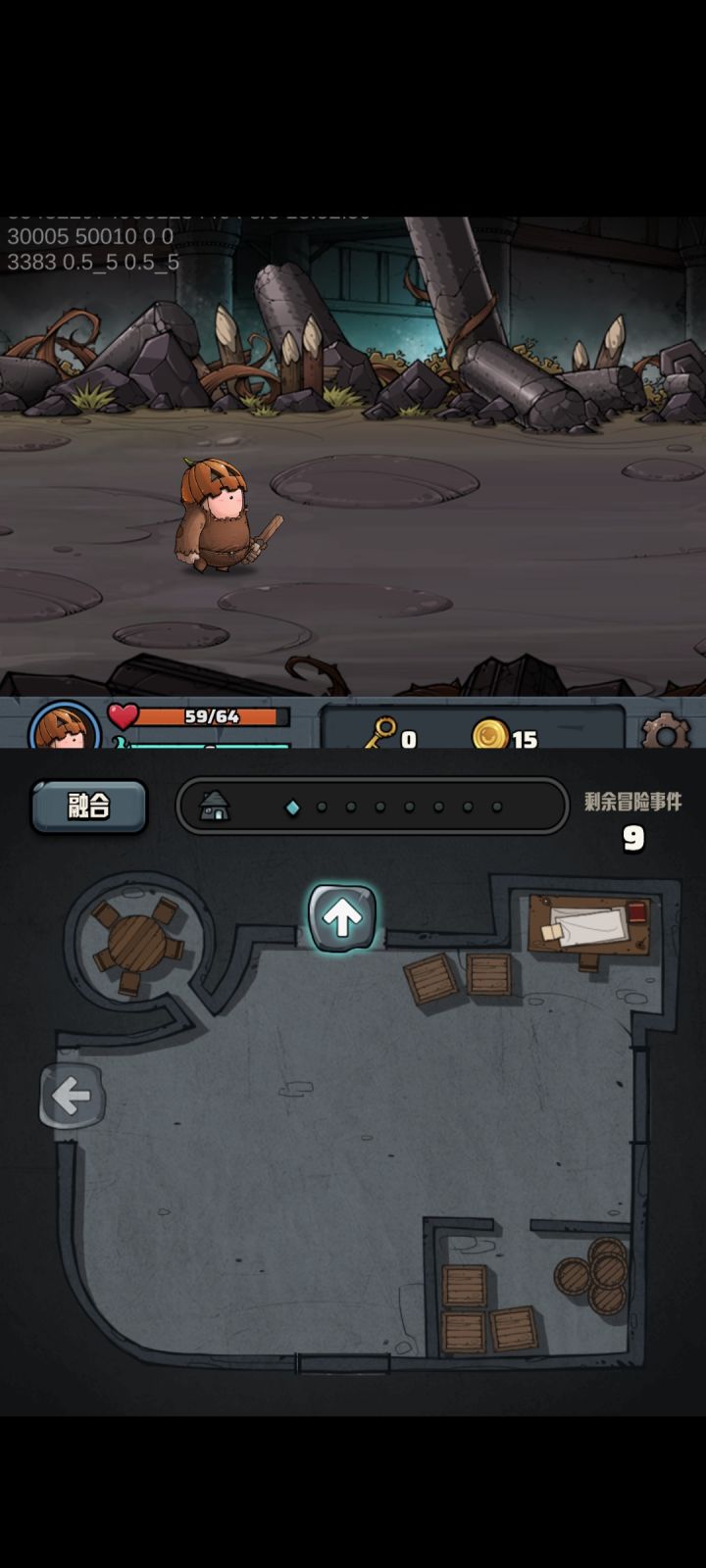Image resolution: width=706 pixels, height=1568 pixels.
Task: Click the heart icon next to the HP bar
Action: tap(120, 718)
